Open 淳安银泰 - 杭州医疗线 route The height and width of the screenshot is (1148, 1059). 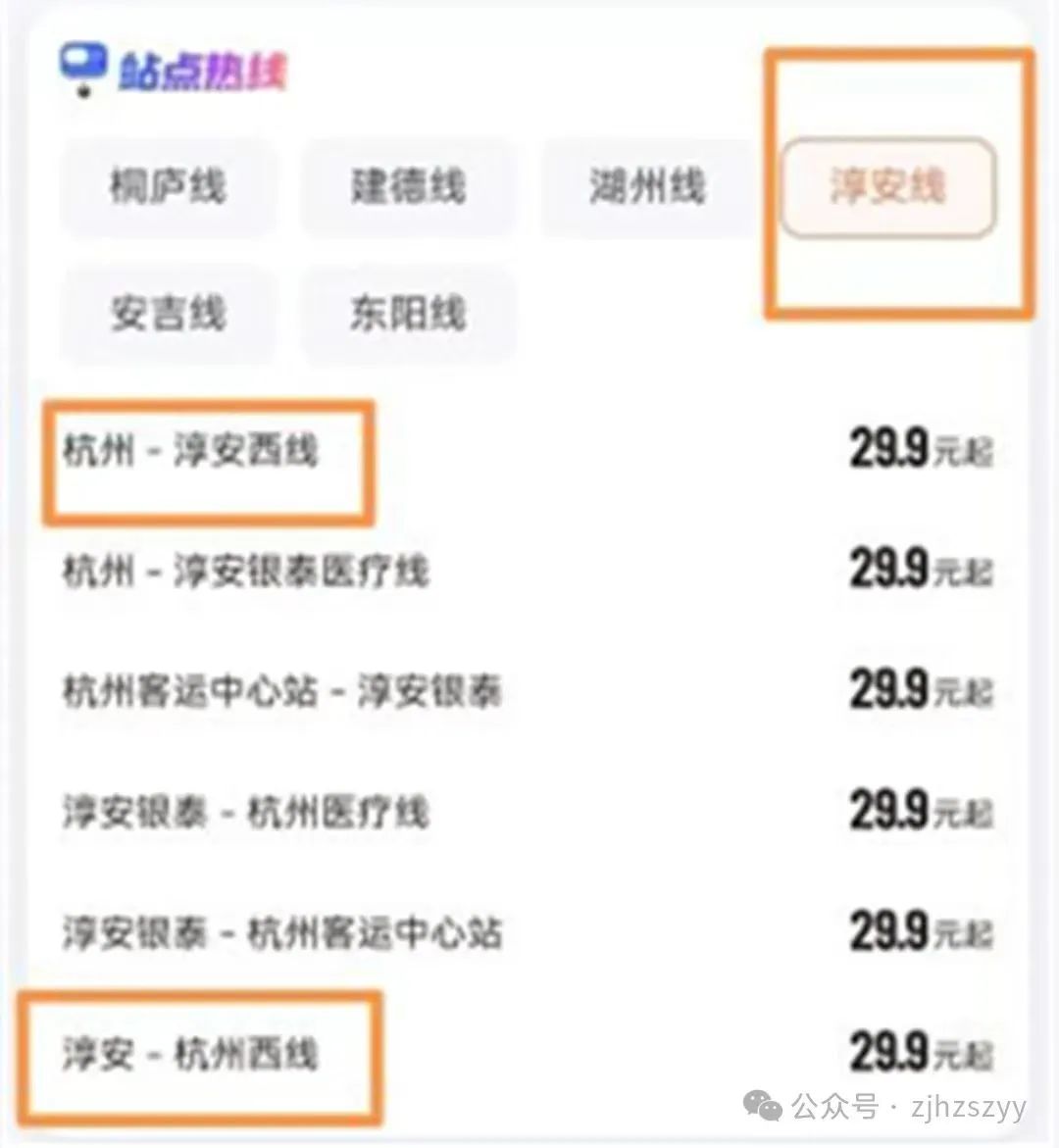246,812
